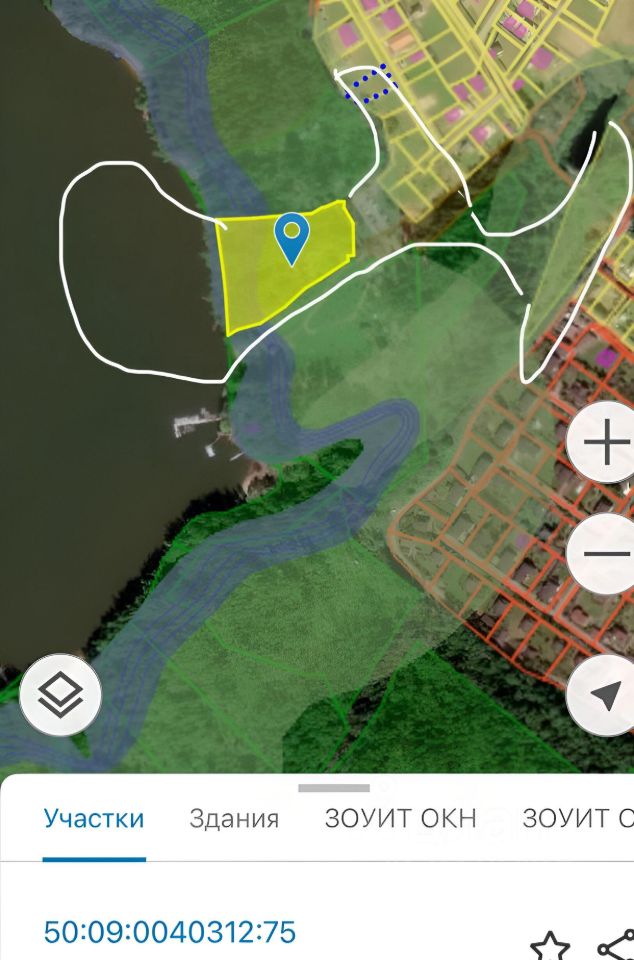Zoom out of the map
The height and width of the screenshot is (960, 634).
pyautogui.click(x=605, y=554)
